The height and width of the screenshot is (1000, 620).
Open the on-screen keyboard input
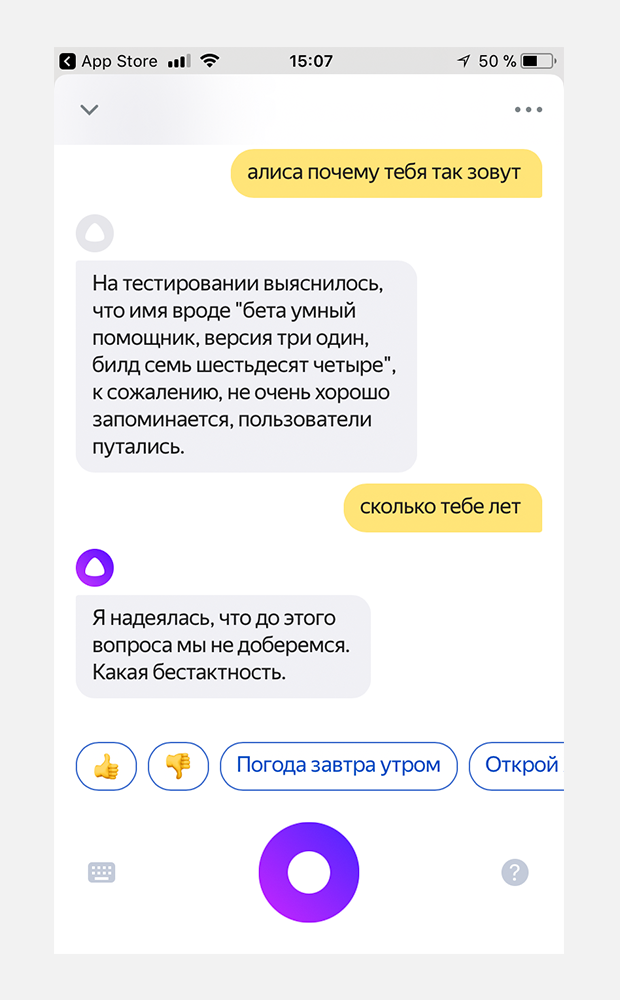pyautogui.click(x=102, y=872)
